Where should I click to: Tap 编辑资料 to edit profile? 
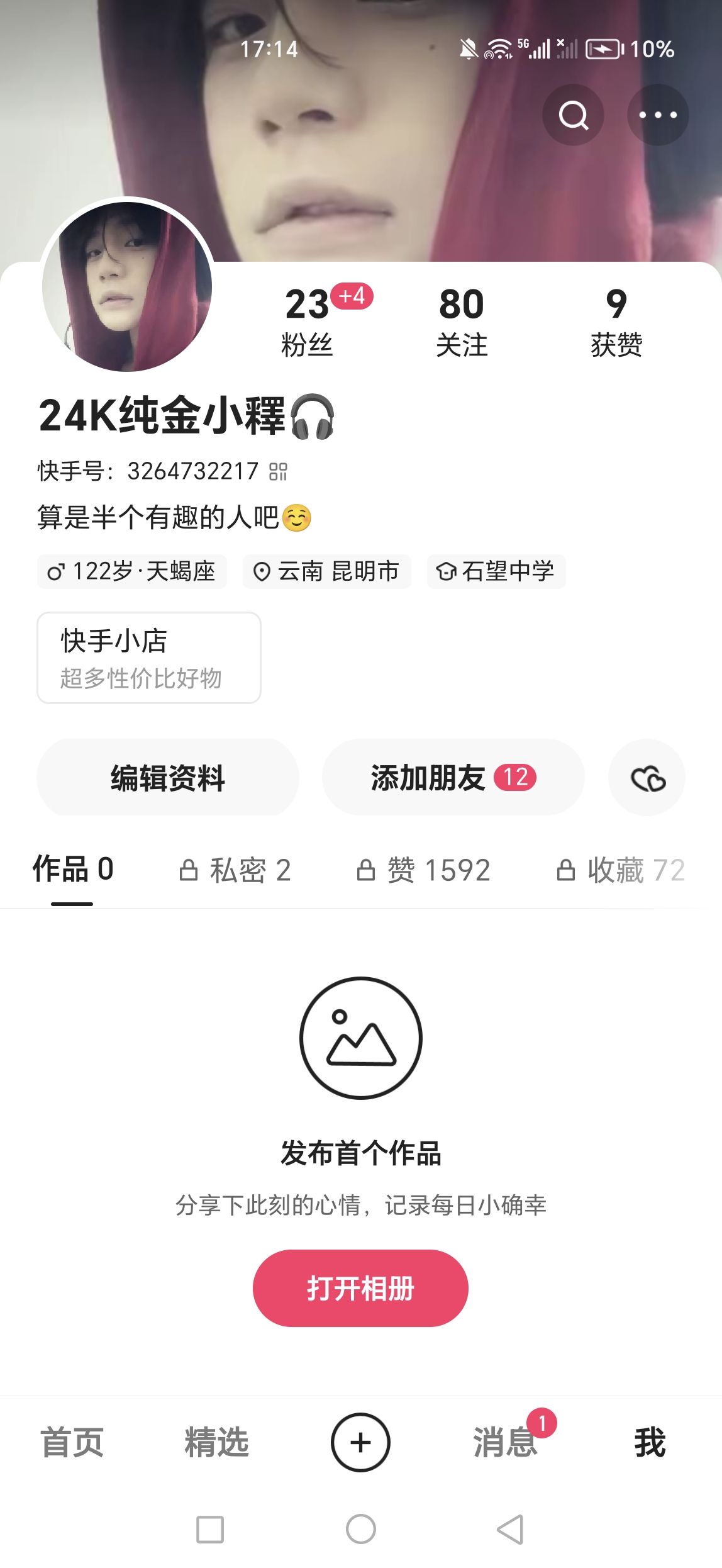[168, 778]
